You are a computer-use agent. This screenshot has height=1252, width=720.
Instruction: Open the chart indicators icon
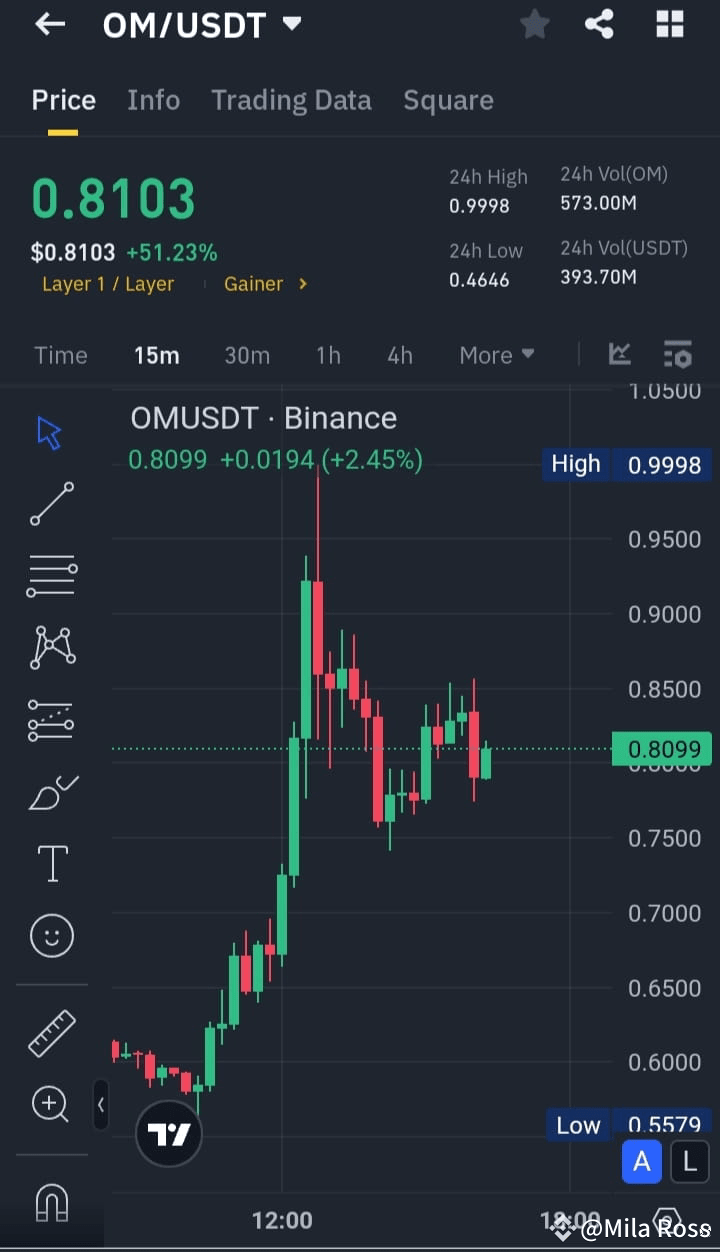point(678,354)
